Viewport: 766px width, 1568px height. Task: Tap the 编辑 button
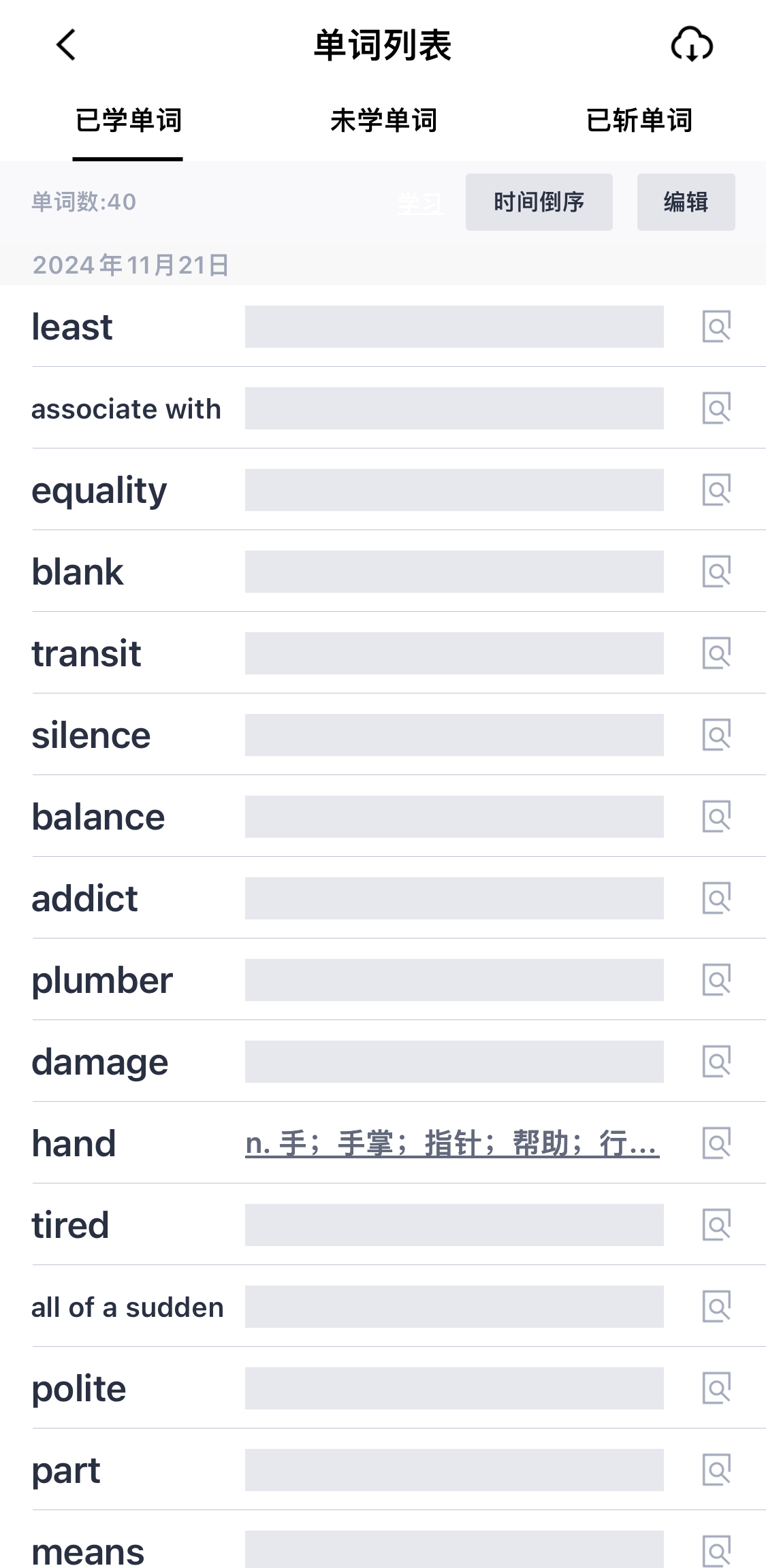(x=686, y=202)
